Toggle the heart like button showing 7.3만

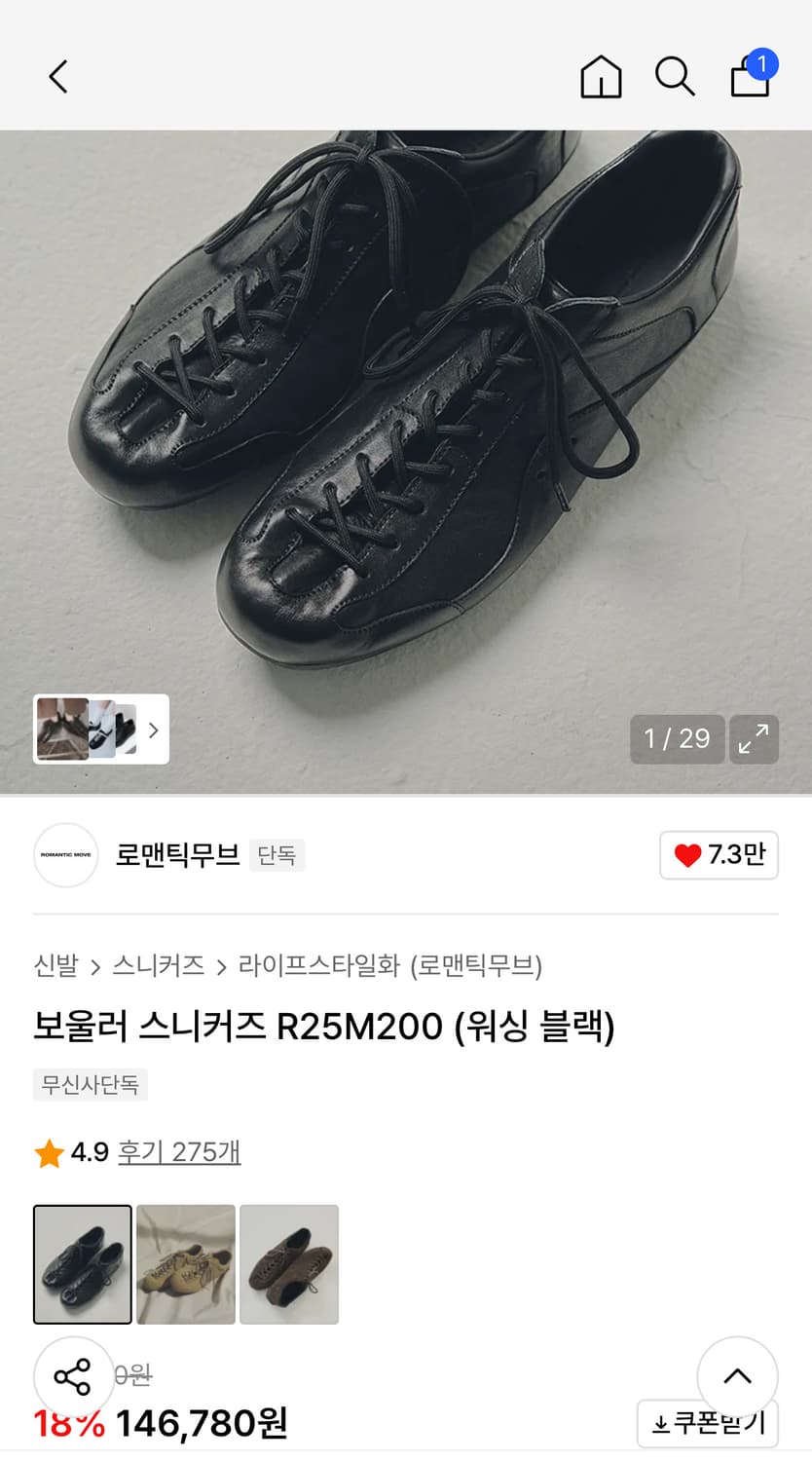pyautogui.click(x=719, y=855)
